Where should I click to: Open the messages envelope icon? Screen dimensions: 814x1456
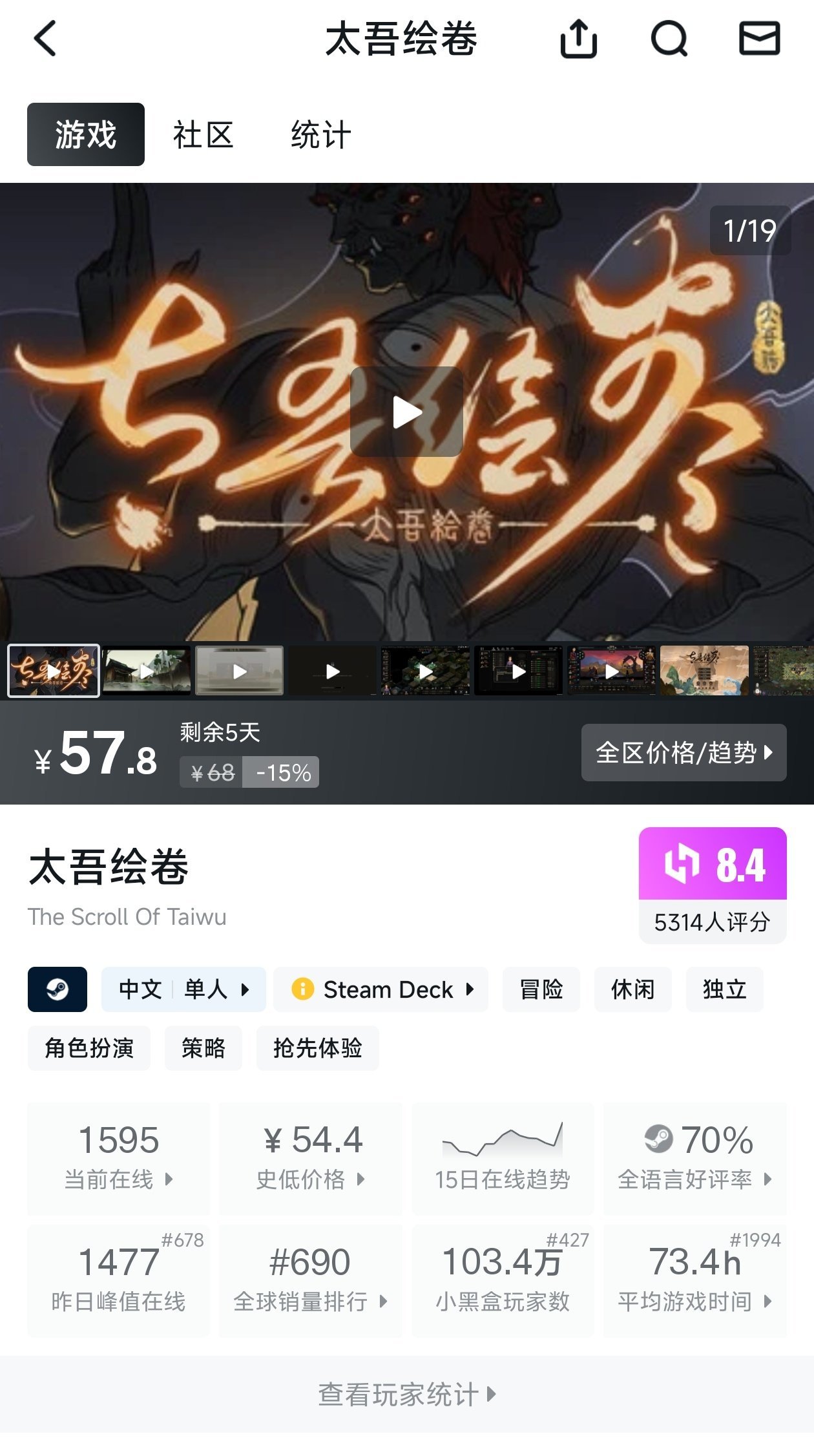(759, 39)
